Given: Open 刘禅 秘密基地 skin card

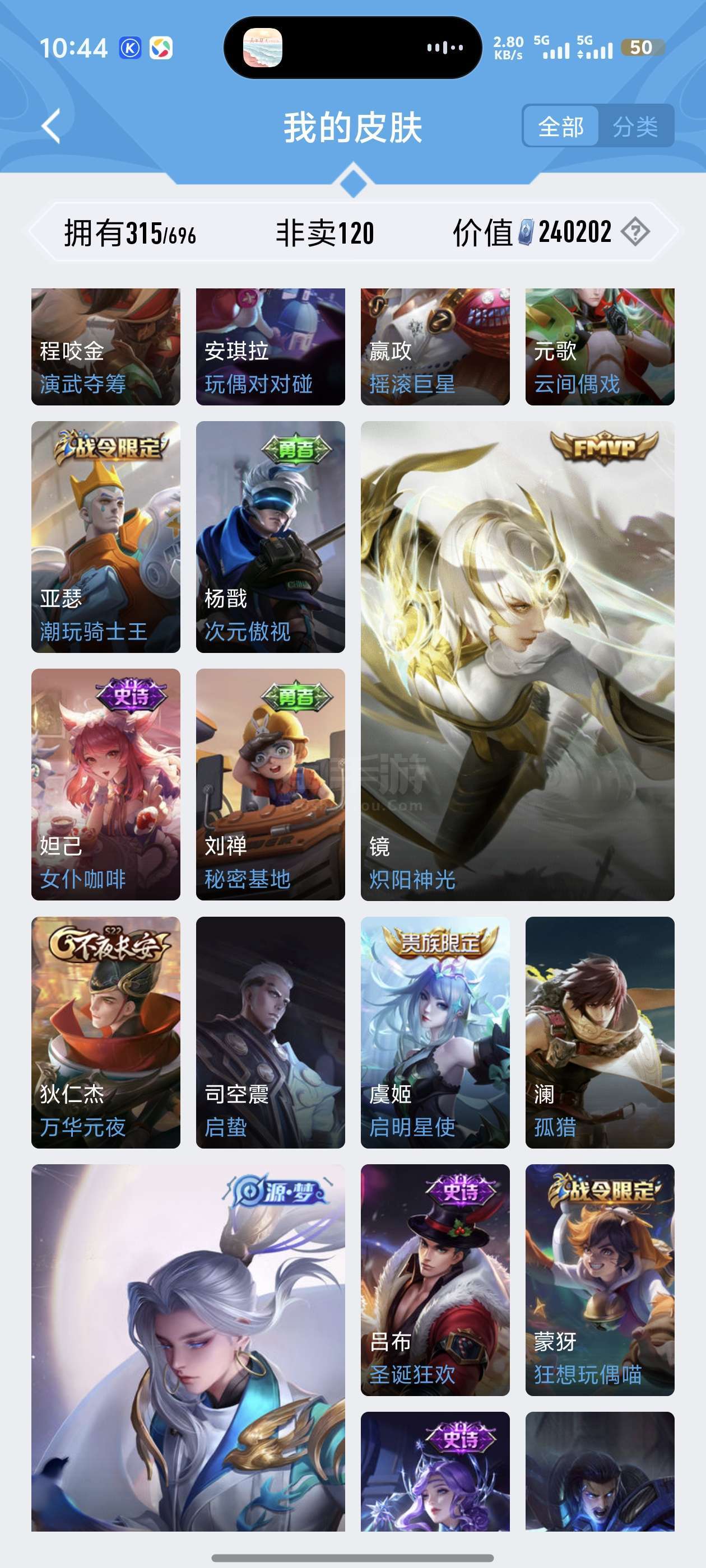Looking at the screenshot, I should [271, 785].
